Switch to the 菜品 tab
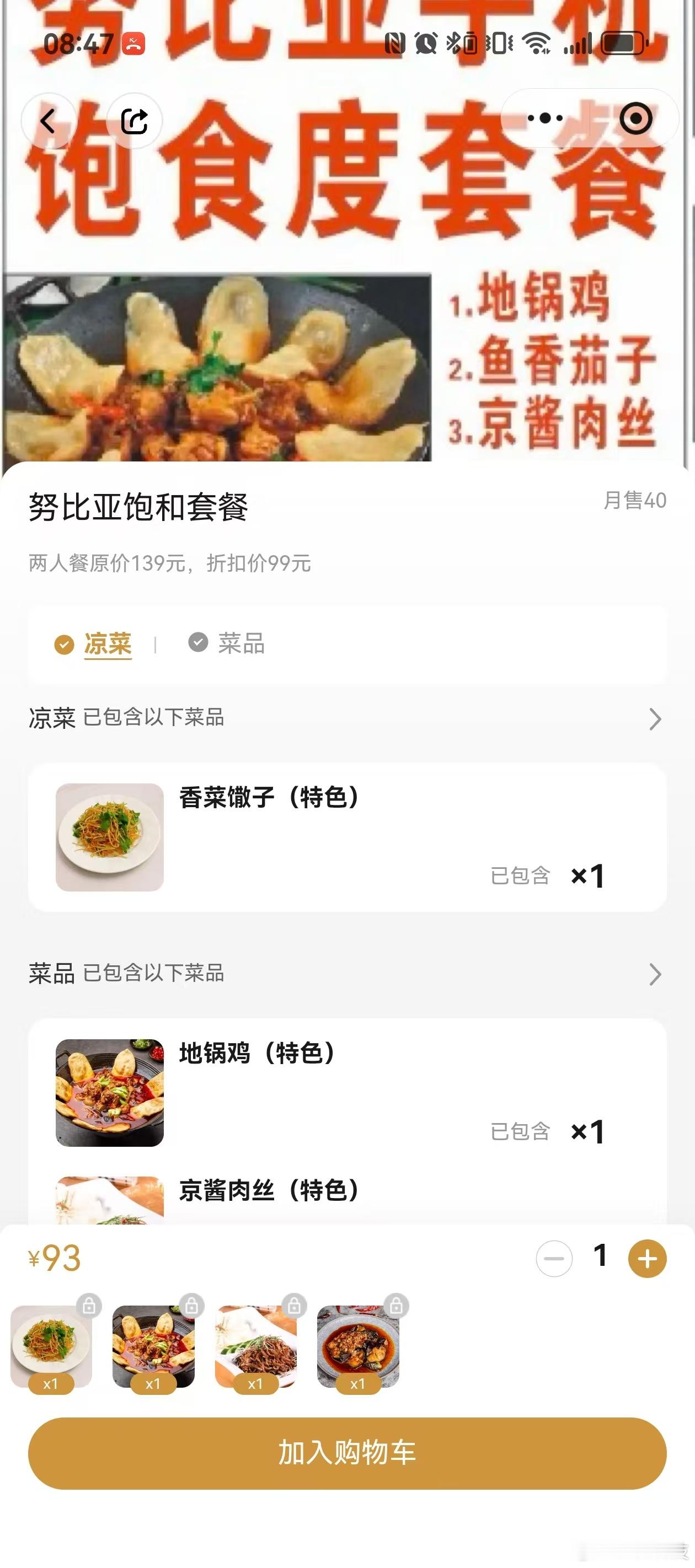This screenshot has height=1568, width=695. click(x=240, y=643)
